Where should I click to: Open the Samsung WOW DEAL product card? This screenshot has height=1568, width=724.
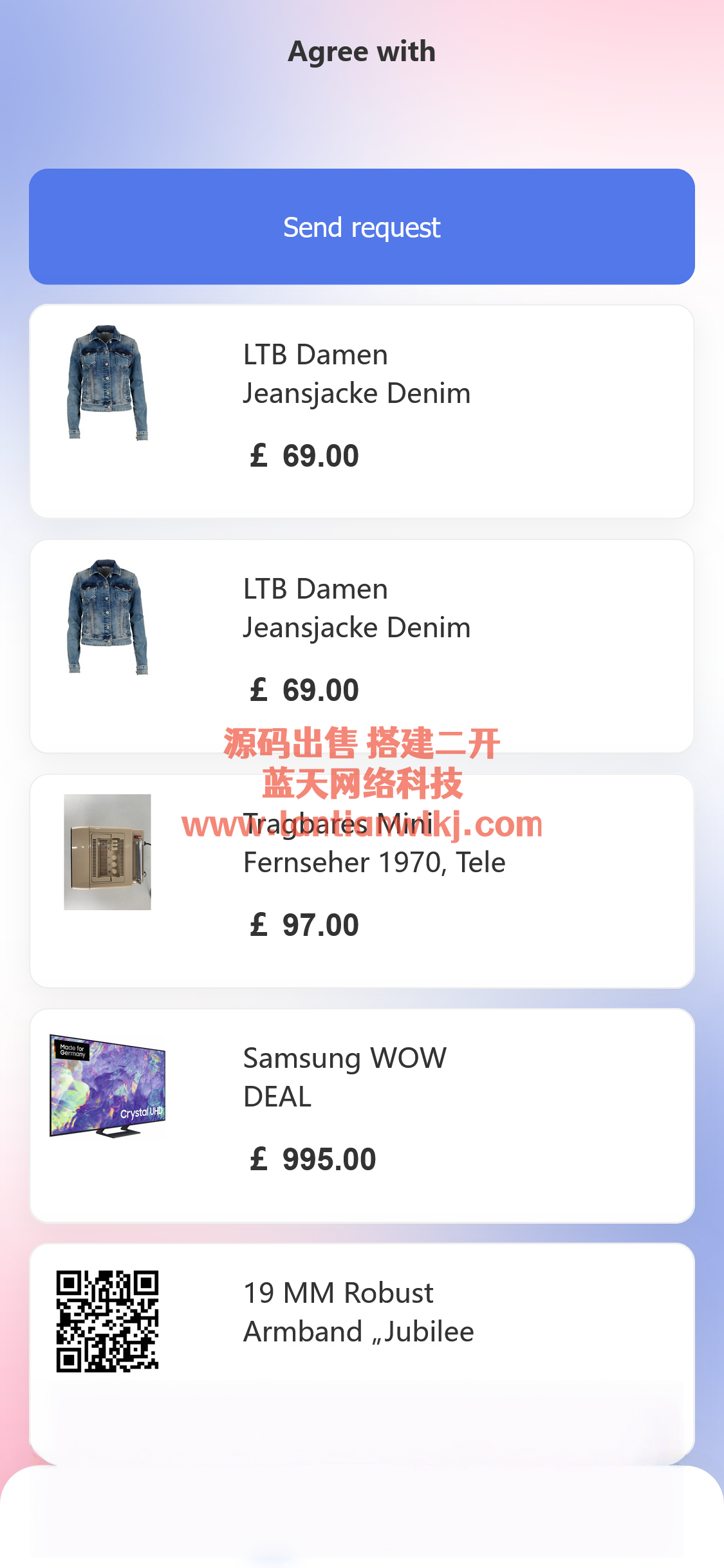point(362,1115)
